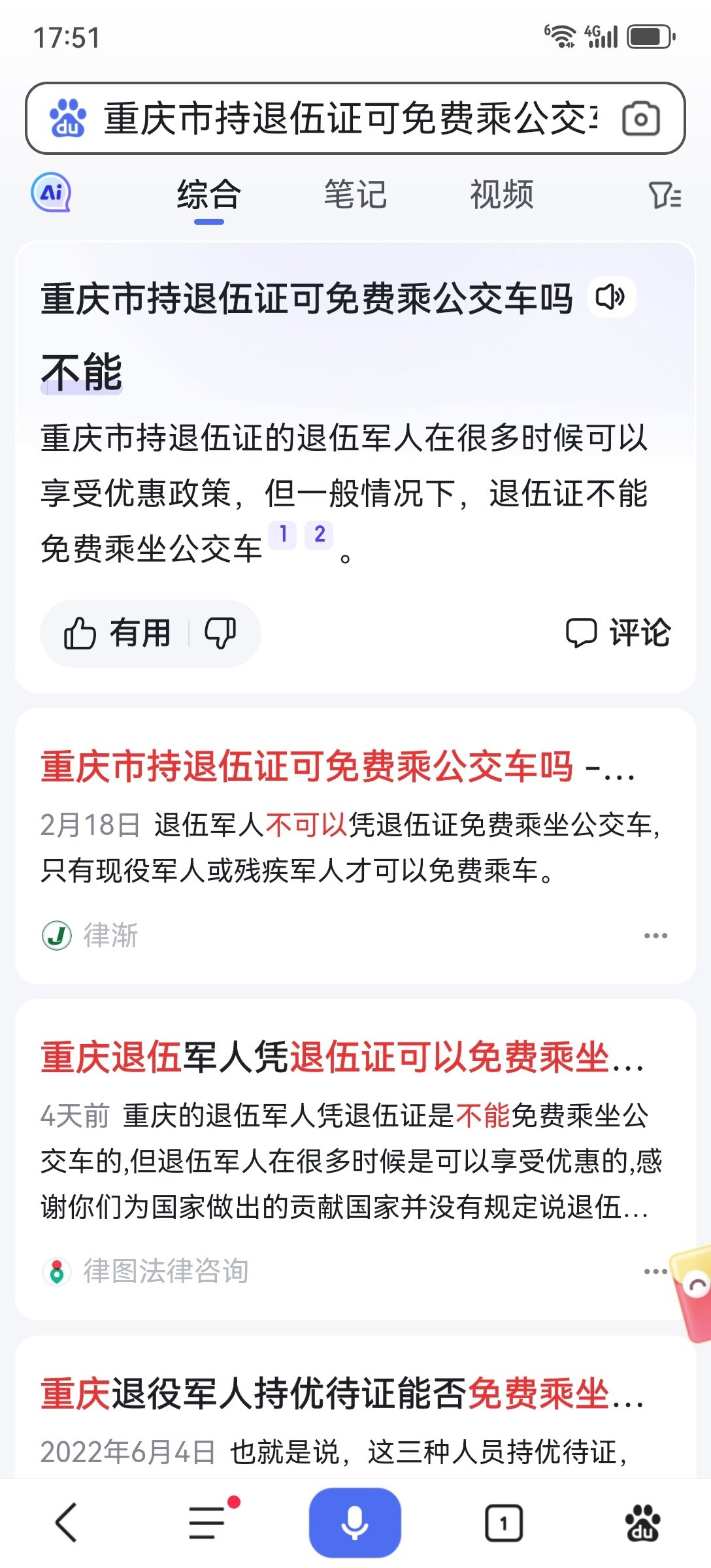Open citation reference 1

pyautogui.click(x=282, y=534)
